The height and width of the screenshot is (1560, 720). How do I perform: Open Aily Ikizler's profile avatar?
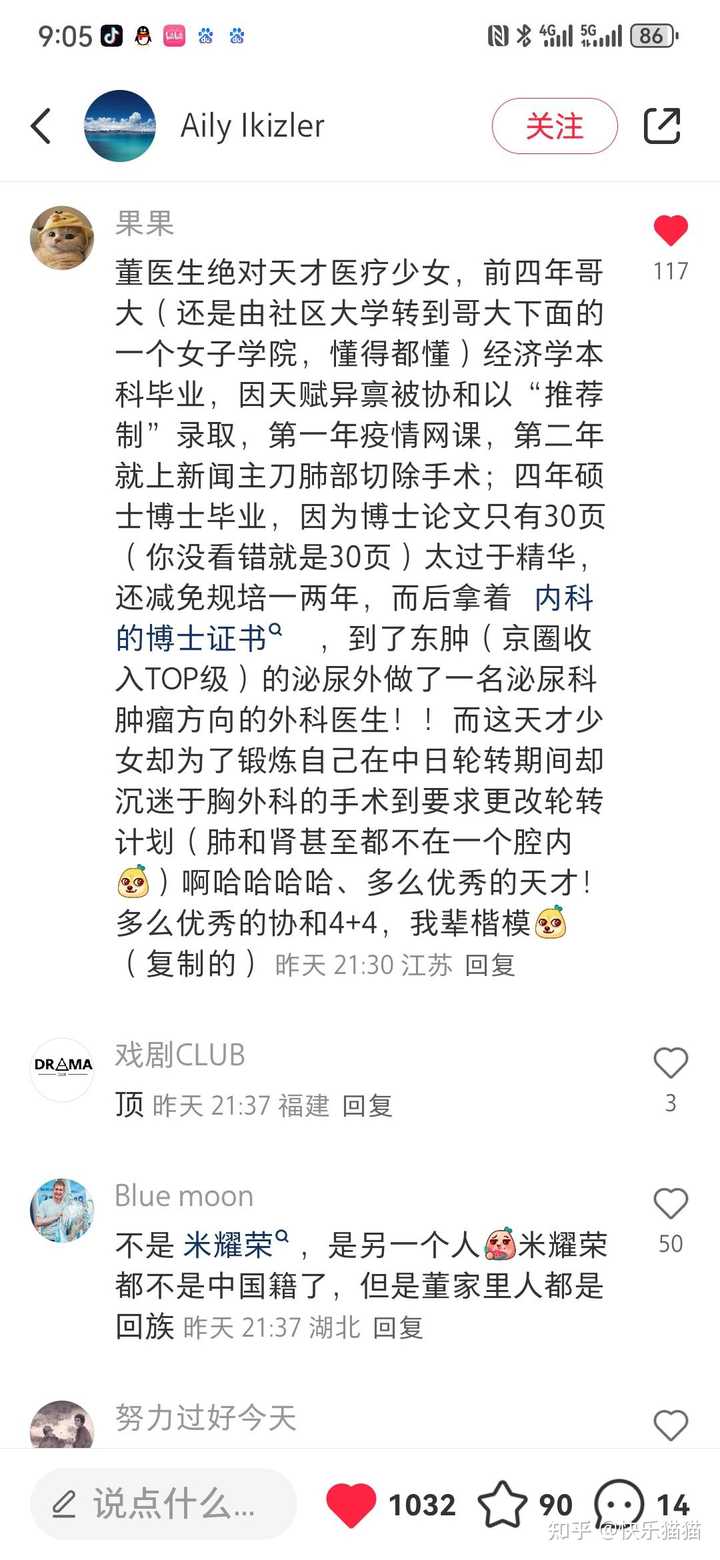pyautogui.click(x=120, y=126)
